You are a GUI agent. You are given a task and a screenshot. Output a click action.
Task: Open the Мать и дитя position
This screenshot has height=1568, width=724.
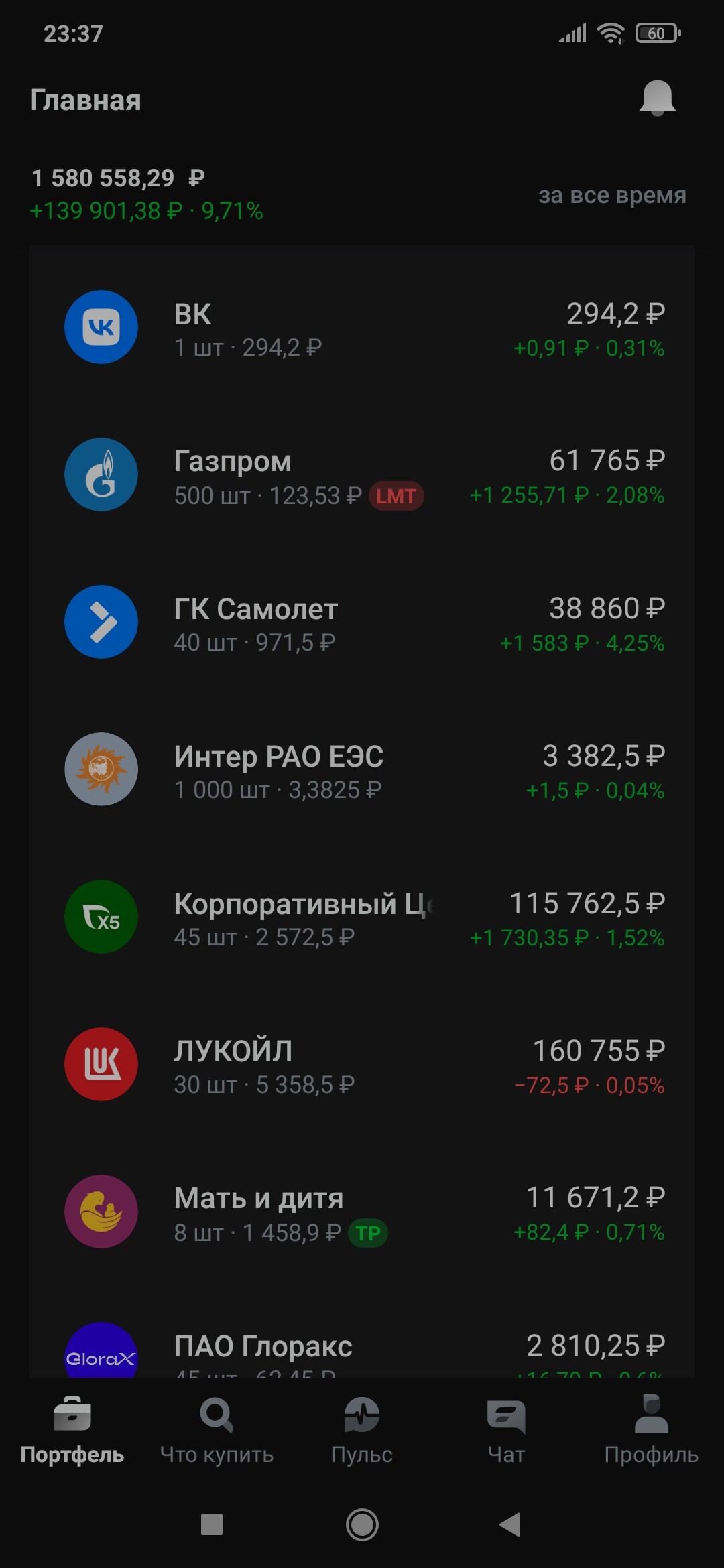pyautogui.click(x=362, y=1213)
